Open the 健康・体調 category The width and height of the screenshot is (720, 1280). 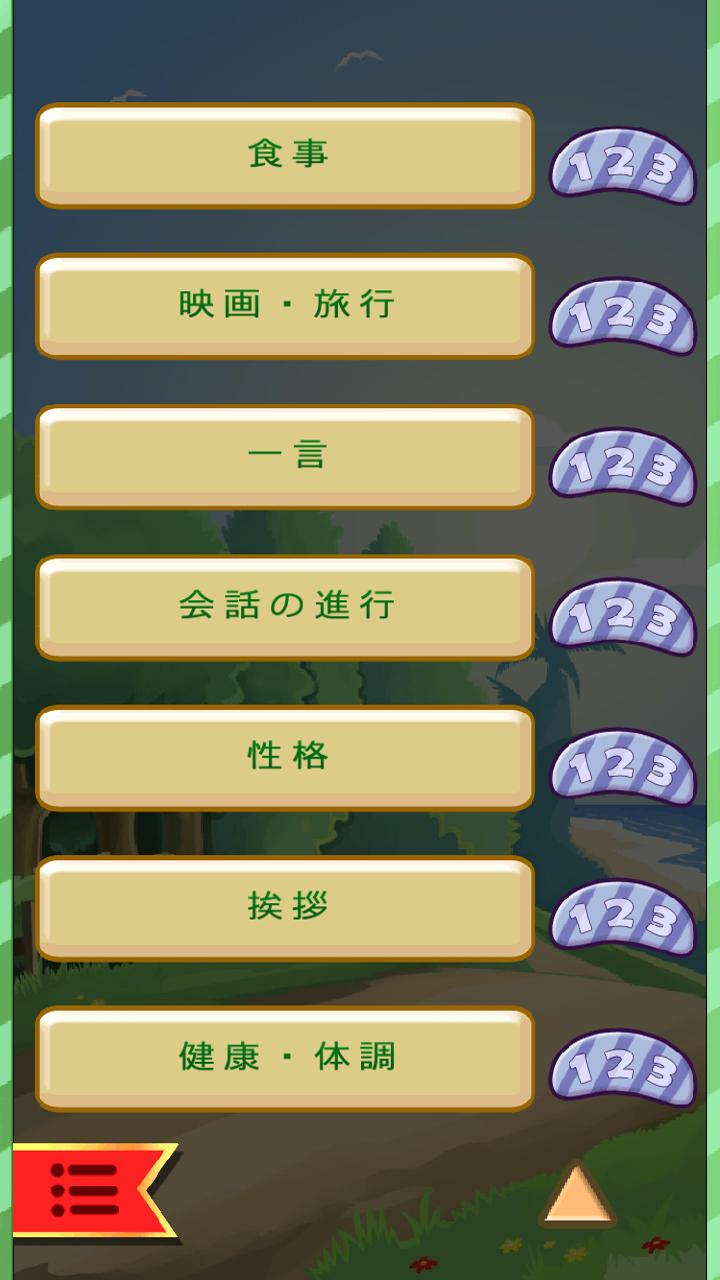point(285,1058)
